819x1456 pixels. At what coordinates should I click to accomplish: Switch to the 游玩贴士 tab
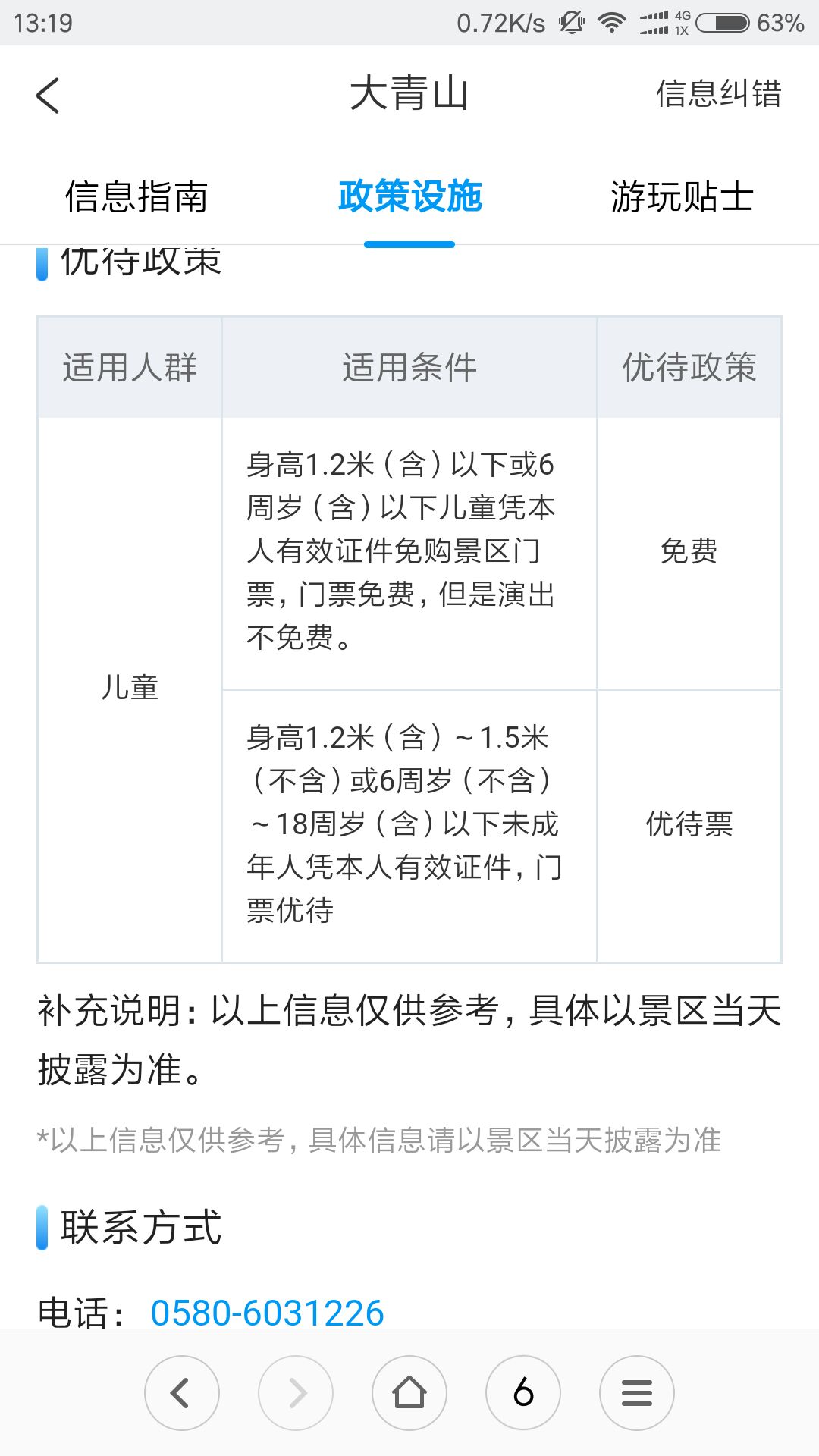tap(682, 197)
